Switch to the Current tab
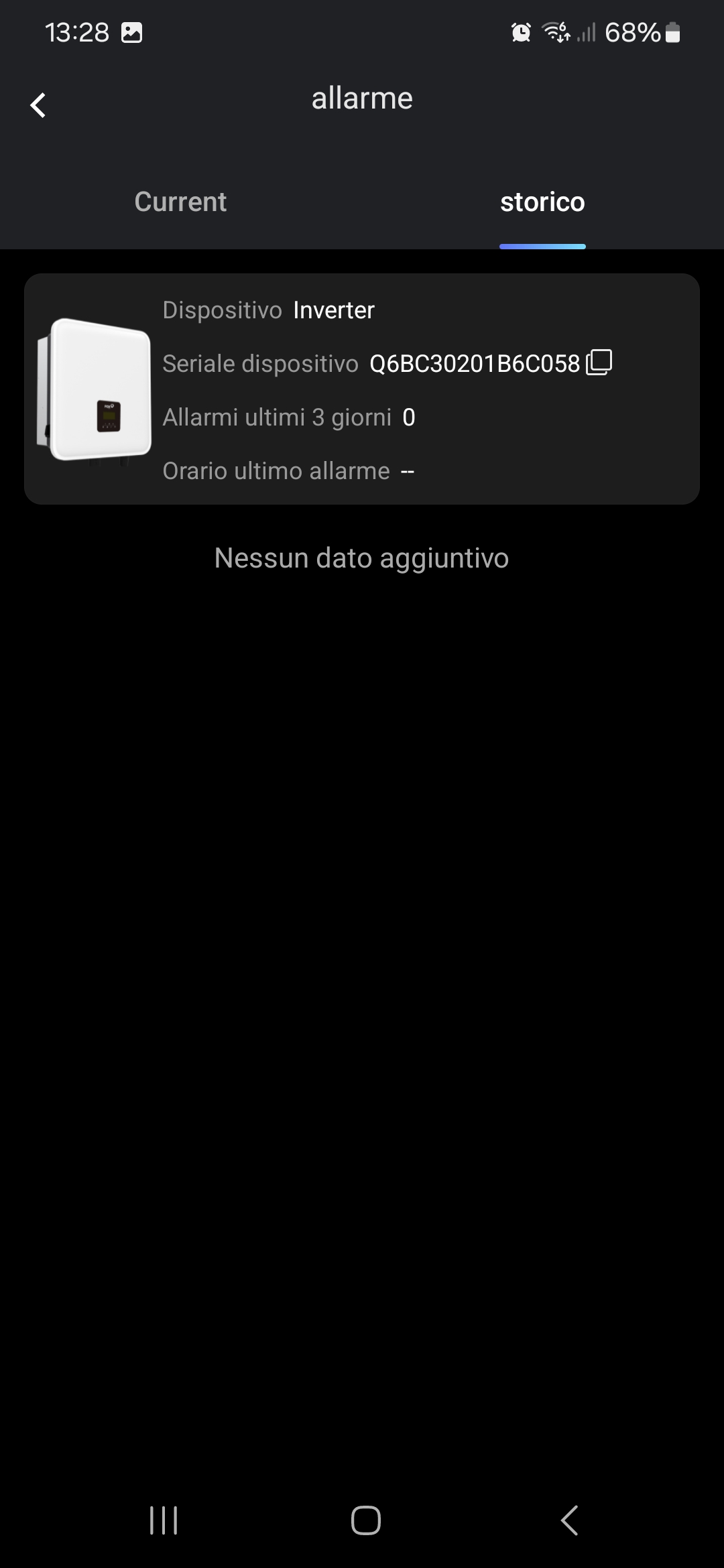724x1568 pixels. coord(180,202)
